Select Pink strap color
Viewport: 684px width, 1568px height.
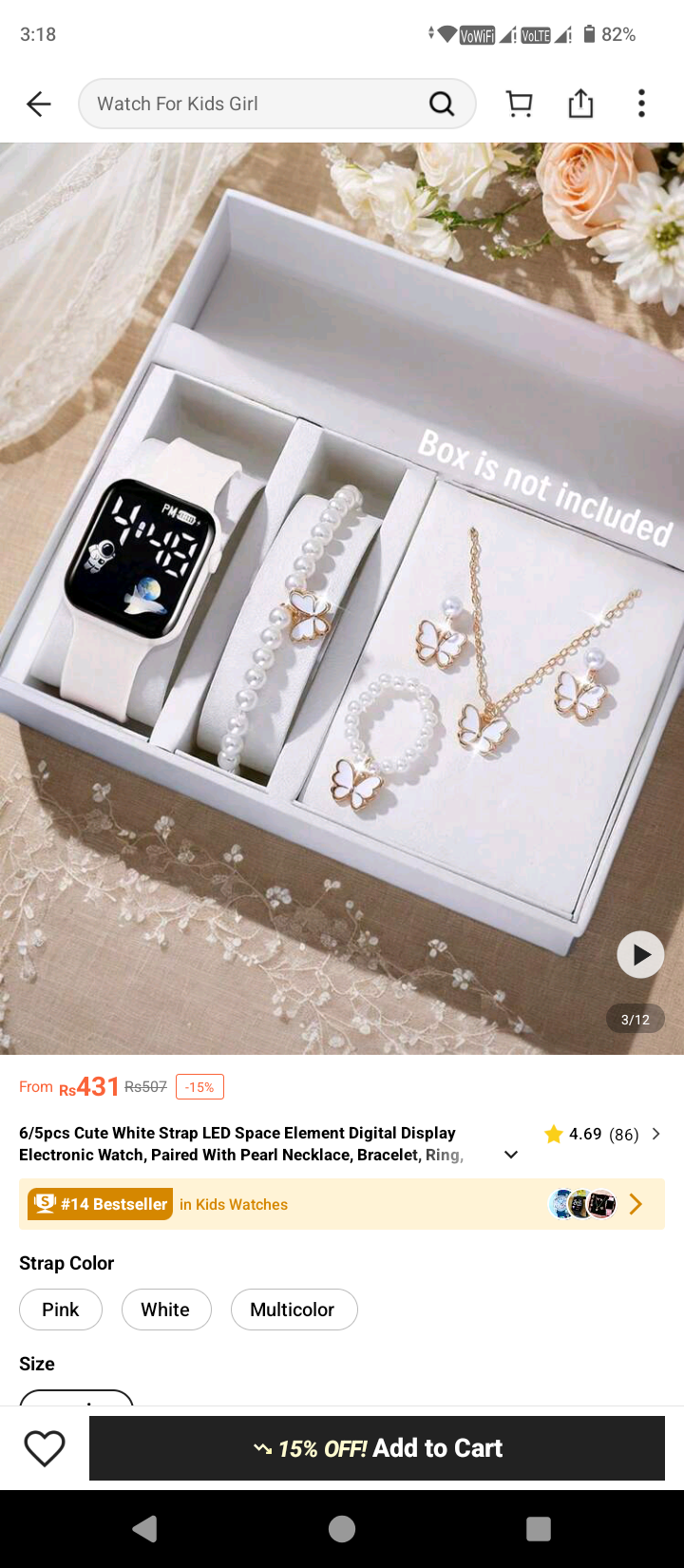[61, 1310]
